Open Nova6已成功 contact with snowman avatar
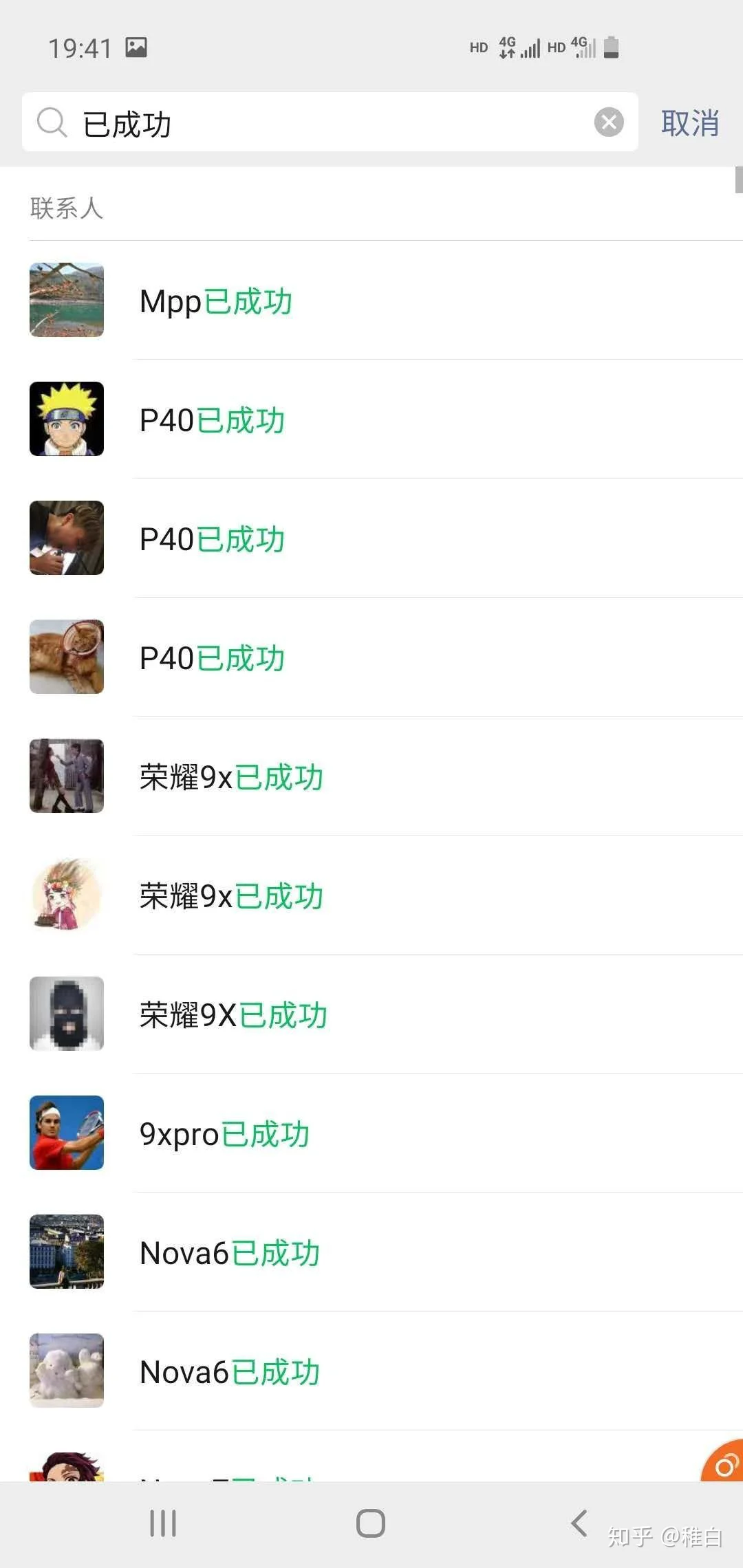Viewport: 743px width, 1568px height. coord(371,1371)
